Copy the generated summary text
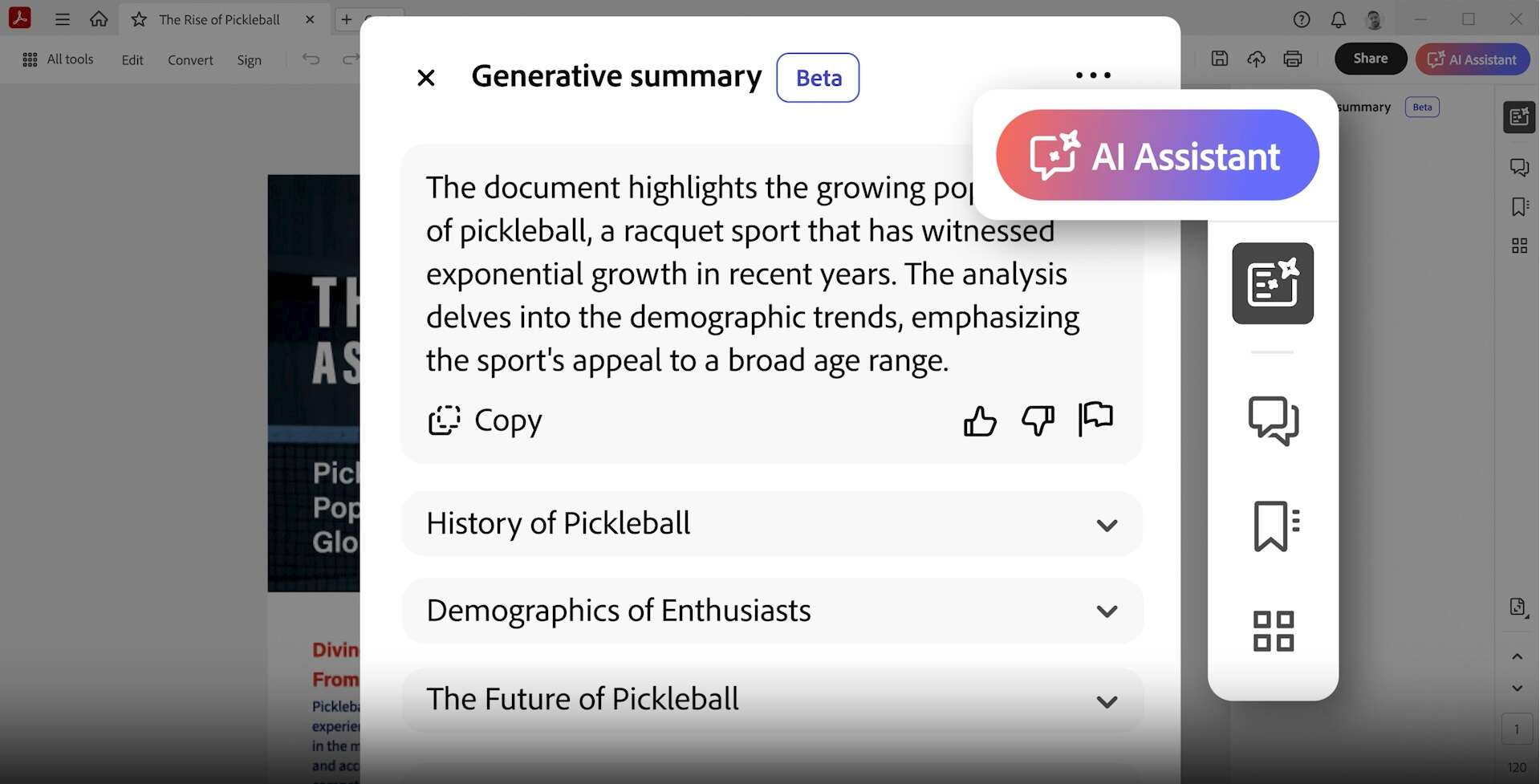The image size is (1540, 784). coord(486,420)
